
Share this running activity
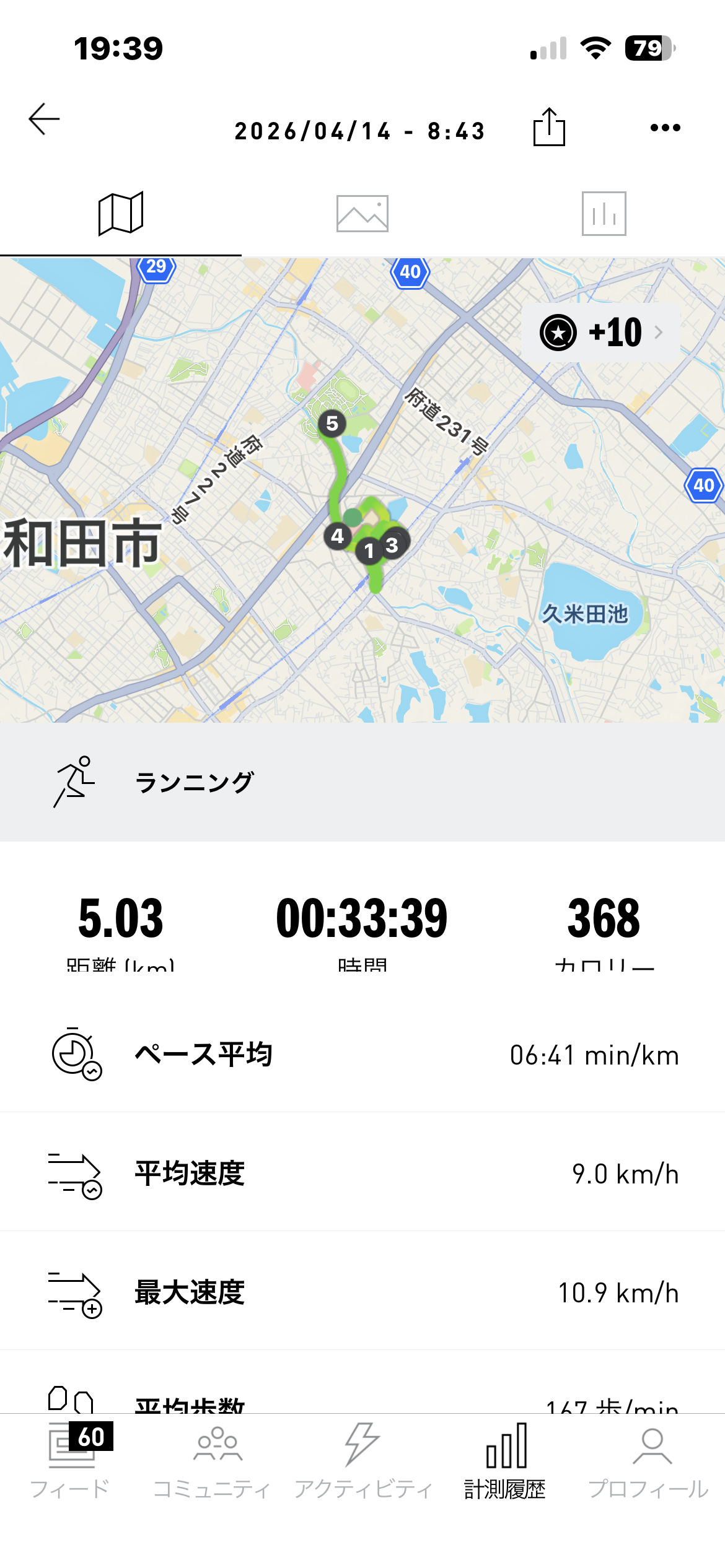tap(549, 128)
